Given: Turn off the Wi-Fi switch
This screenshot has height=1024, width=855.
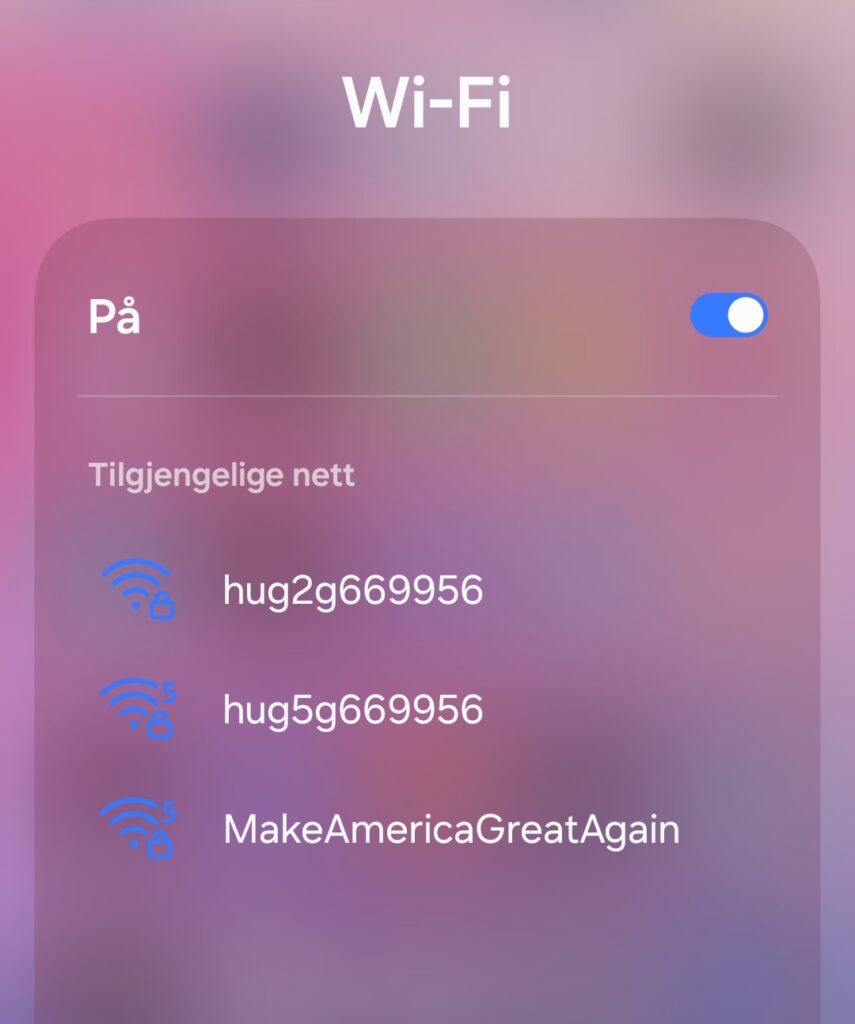Looking at the screenshot, I should pos(728,315).
